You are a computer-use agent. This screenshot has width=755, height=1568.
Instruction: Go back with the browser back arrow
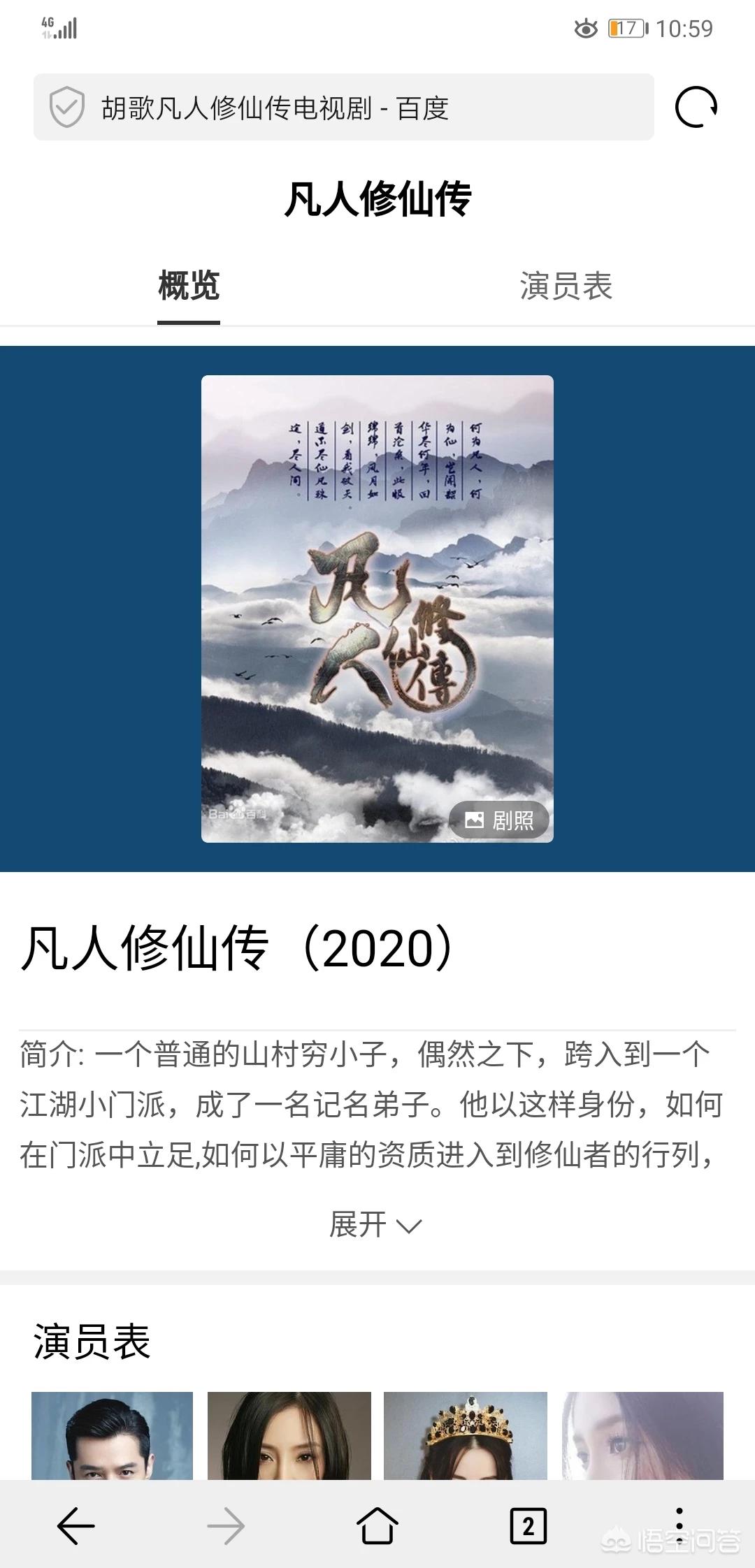(x=75, y=1525)
